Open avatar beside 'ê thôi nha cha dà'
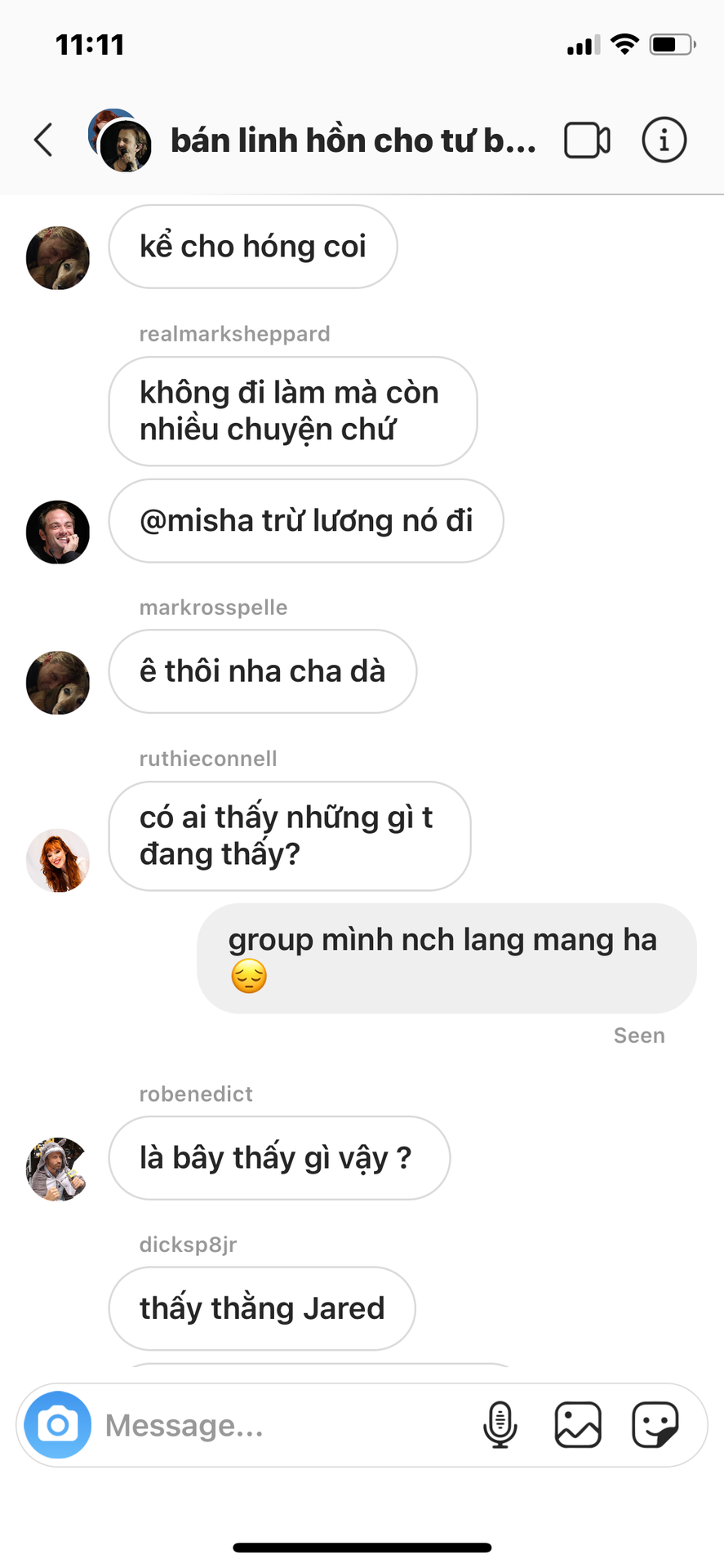 (x=58, y=683)
